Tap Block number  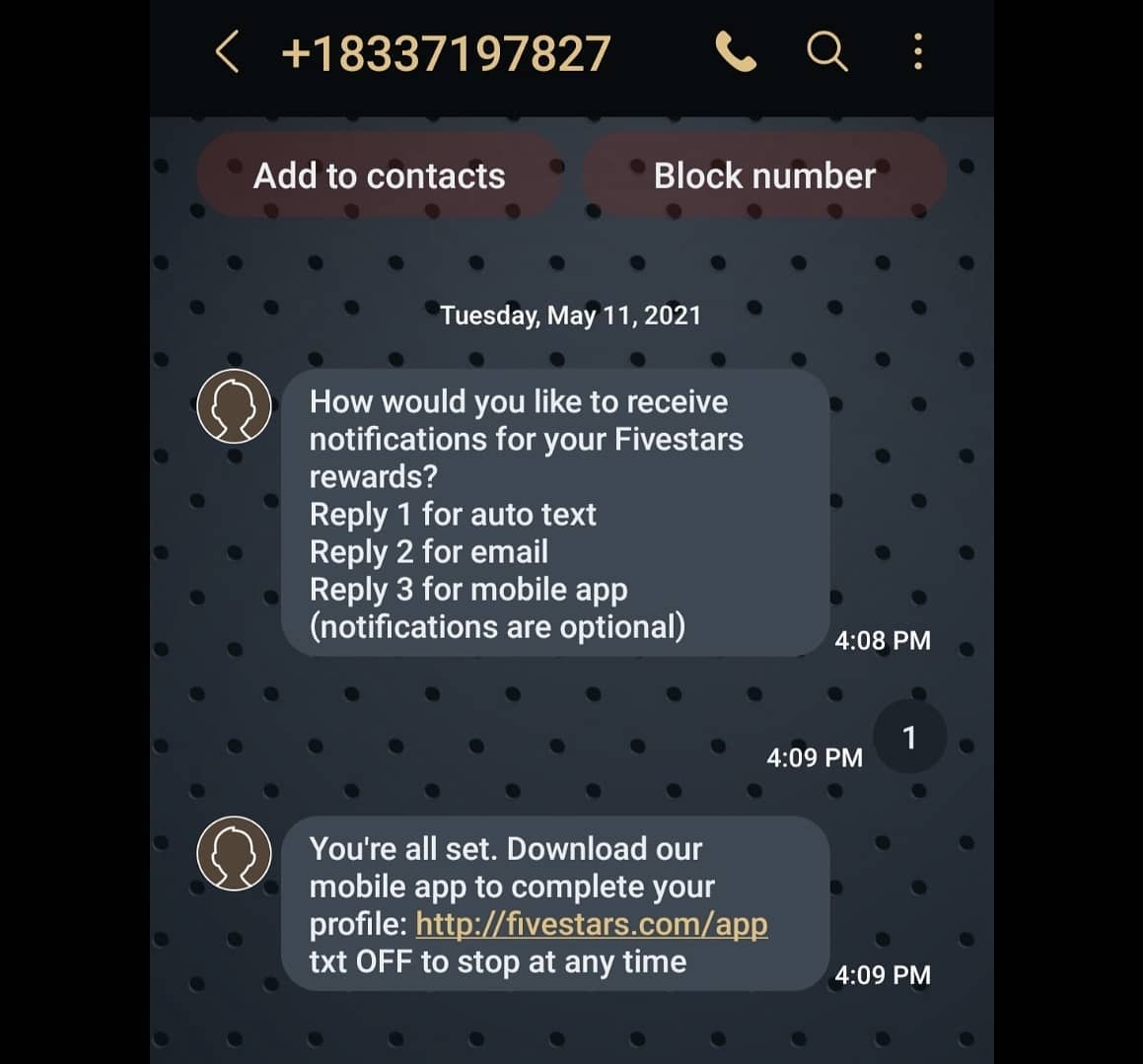click(x=764, y=176)
